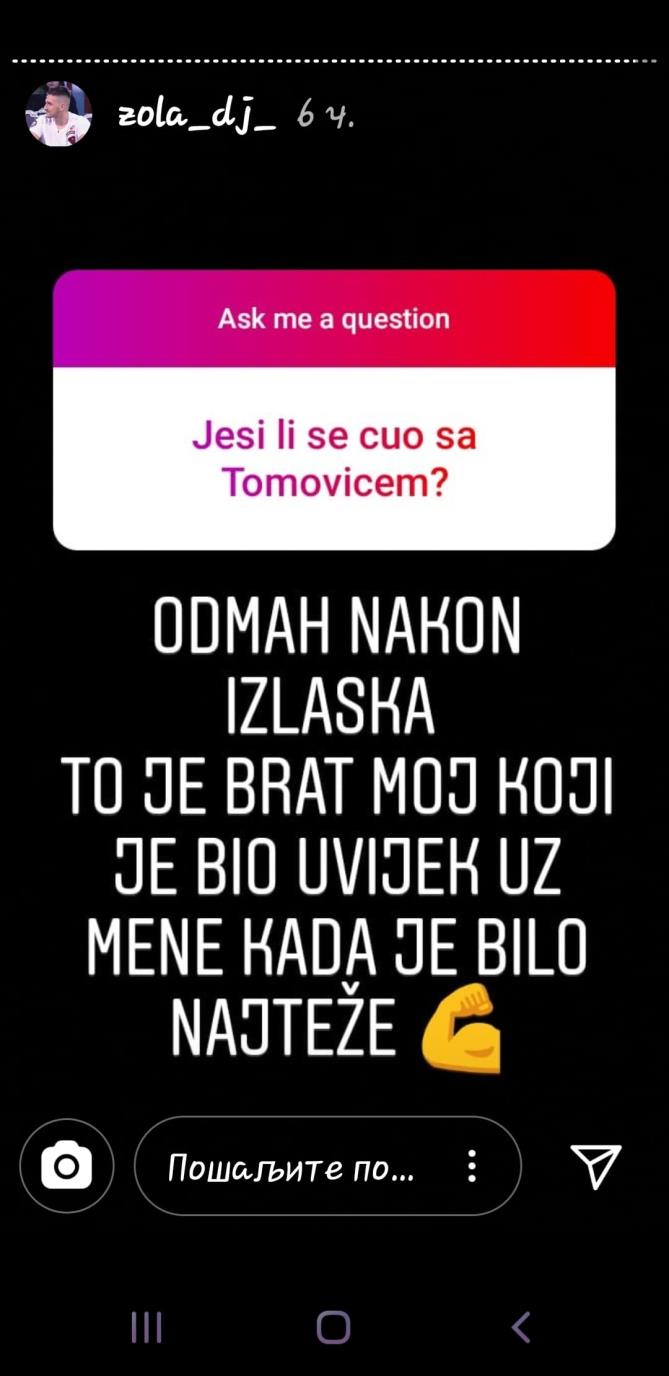The image size is (669, 1376).
Task: Open zola_dj_ profile picture
Action: [58, 115]
